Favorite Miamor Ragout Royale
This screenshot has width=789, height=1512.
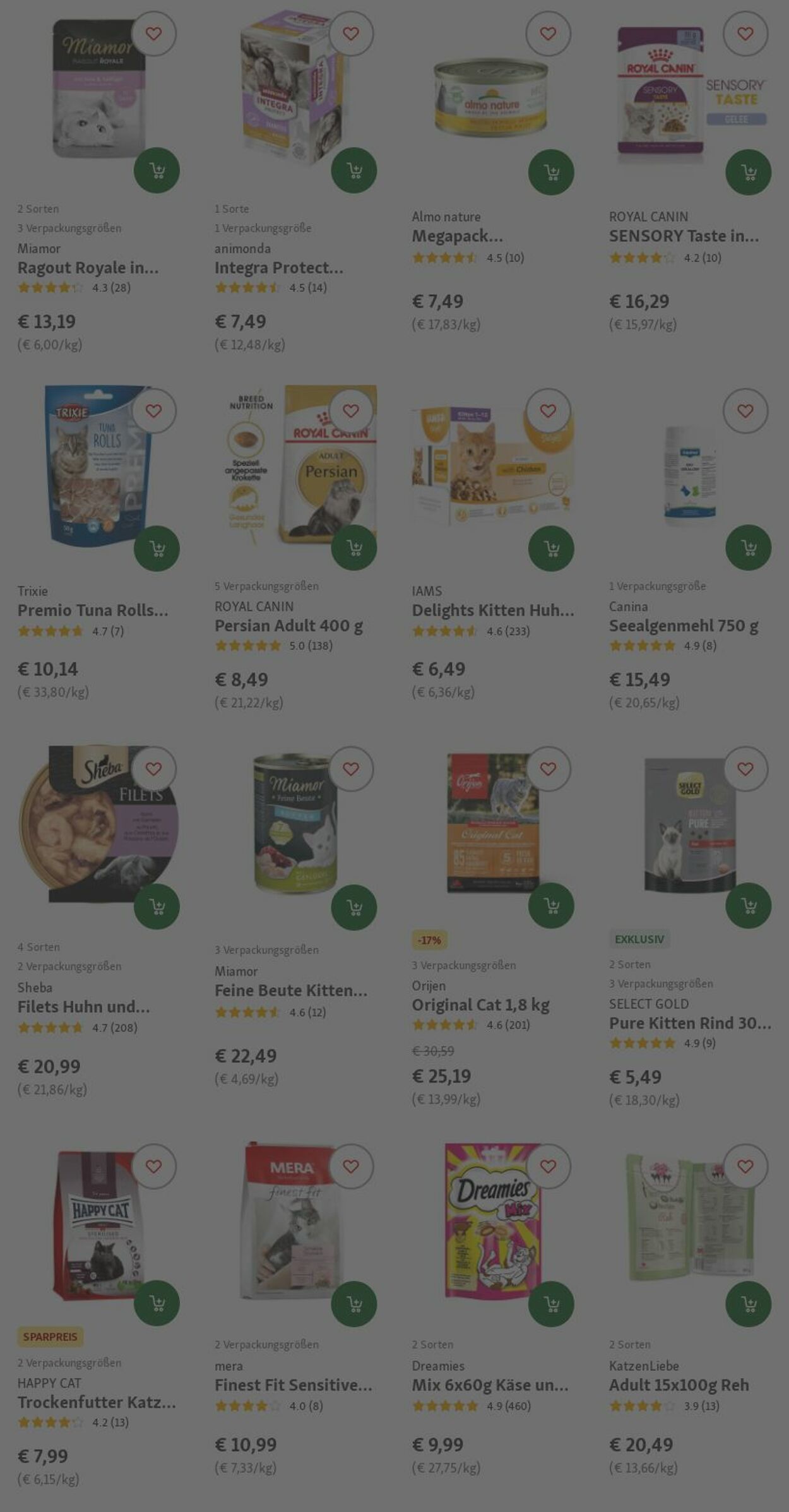point(153,33)
